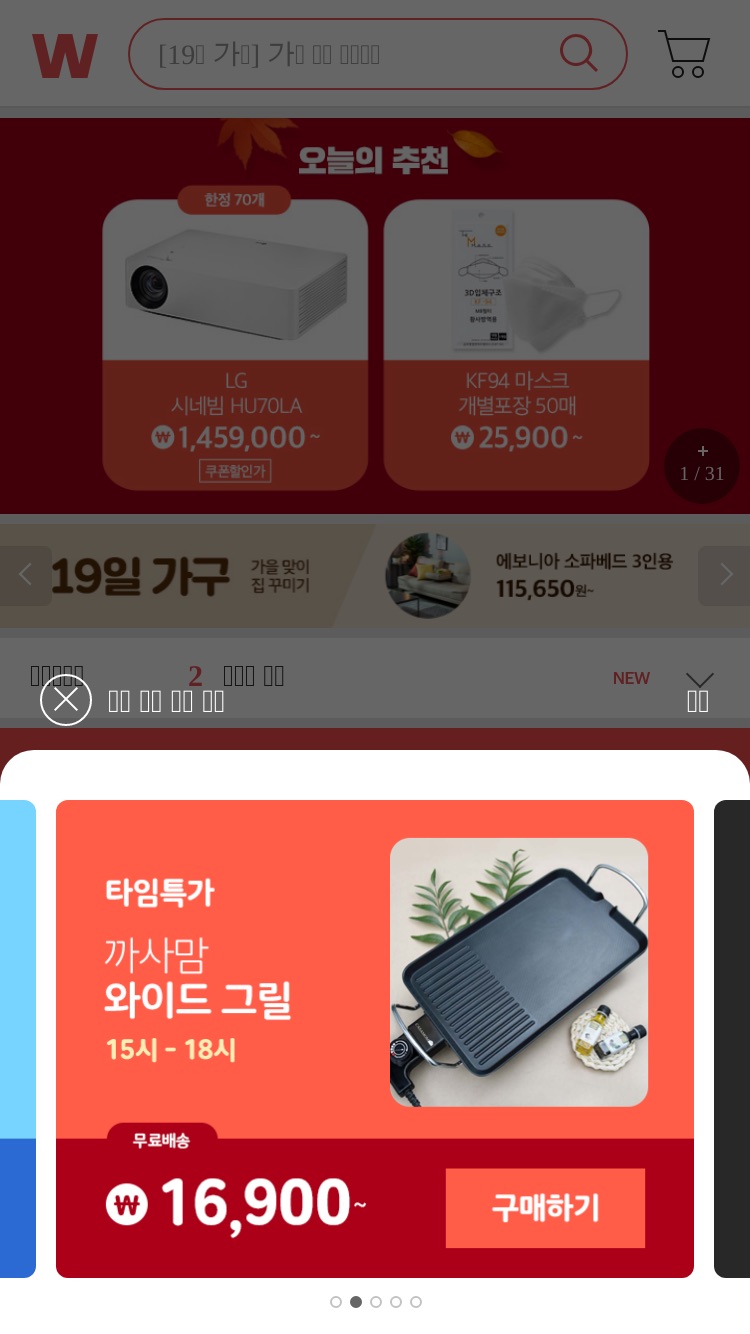The width and height of the screenshot is (750, 1334).
Task: Open the shopping cart
Action: pos(684,54)
